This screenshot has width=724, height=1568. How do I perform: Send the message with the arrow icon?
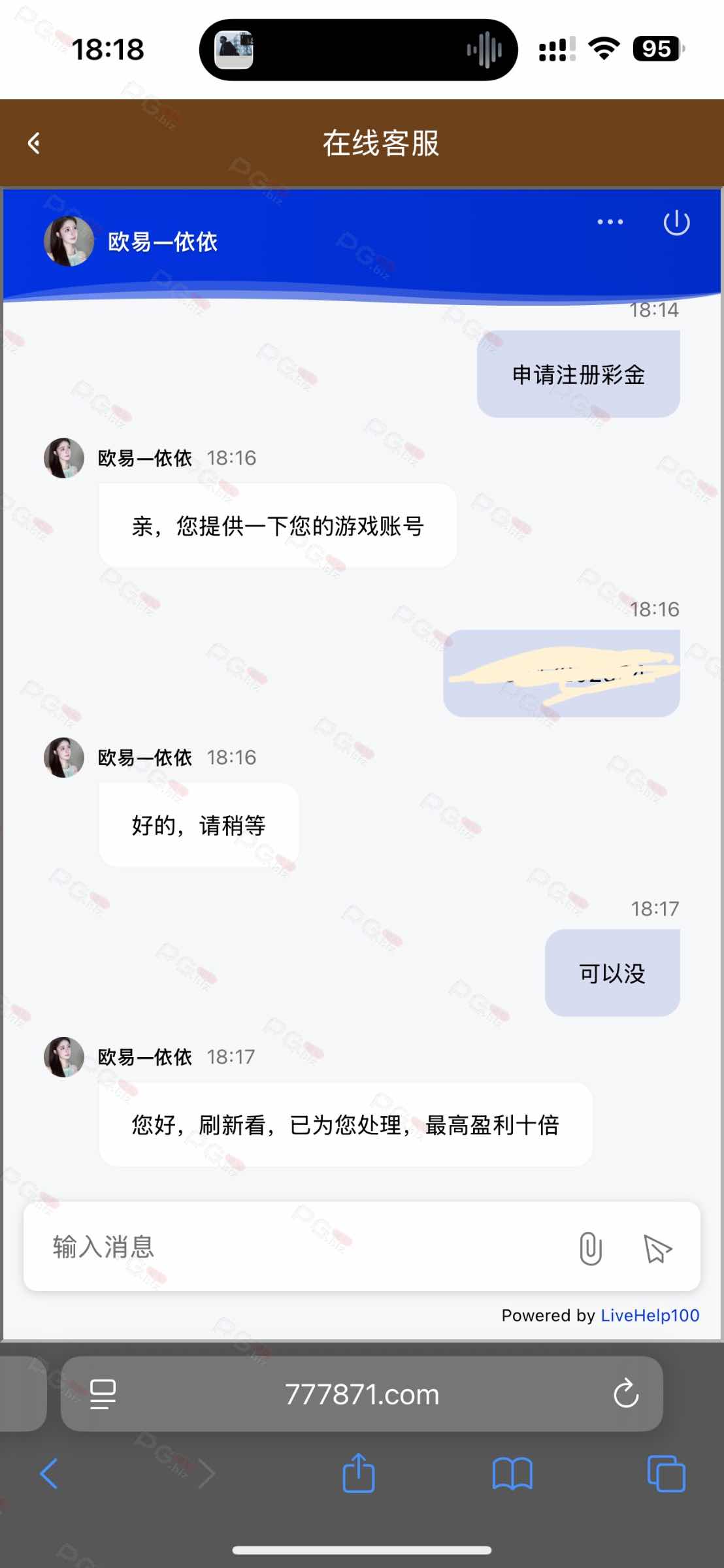point(657,1249)
